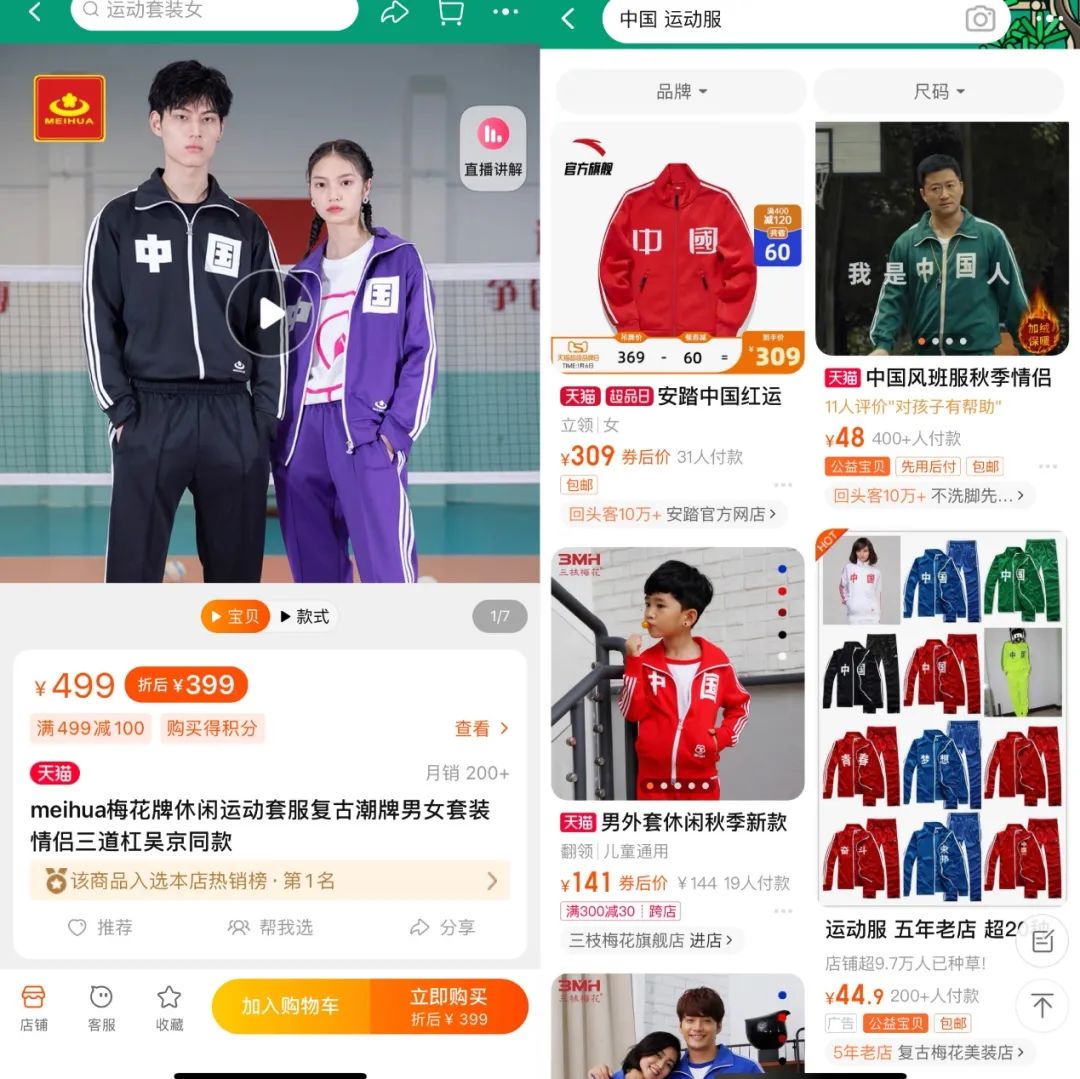Add product to favorites via 收藏
Screen dimensions: 1080x1079
click(169, 1006)
